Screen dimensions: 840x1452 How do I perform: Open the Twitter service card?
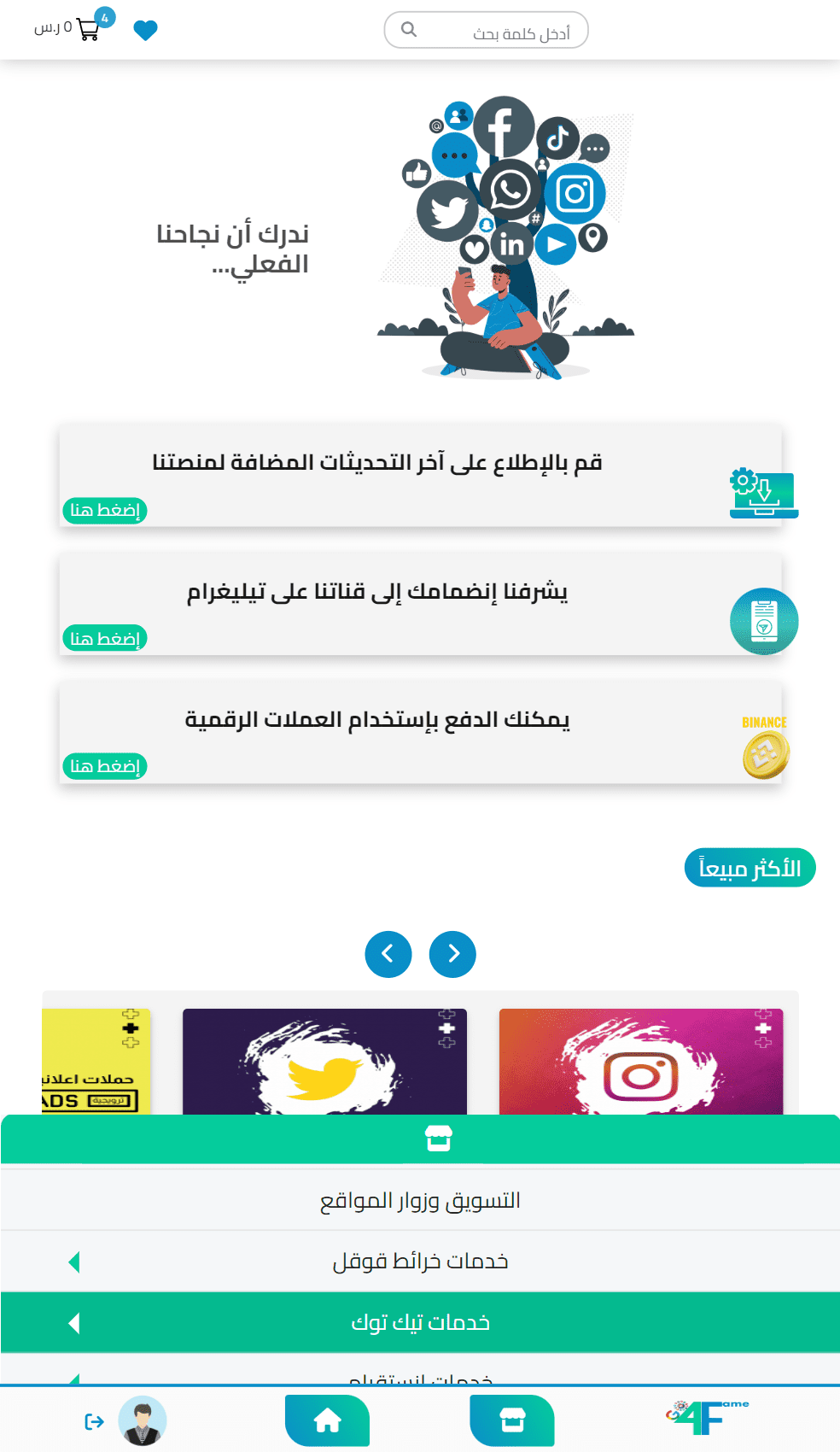[324, 1062]
